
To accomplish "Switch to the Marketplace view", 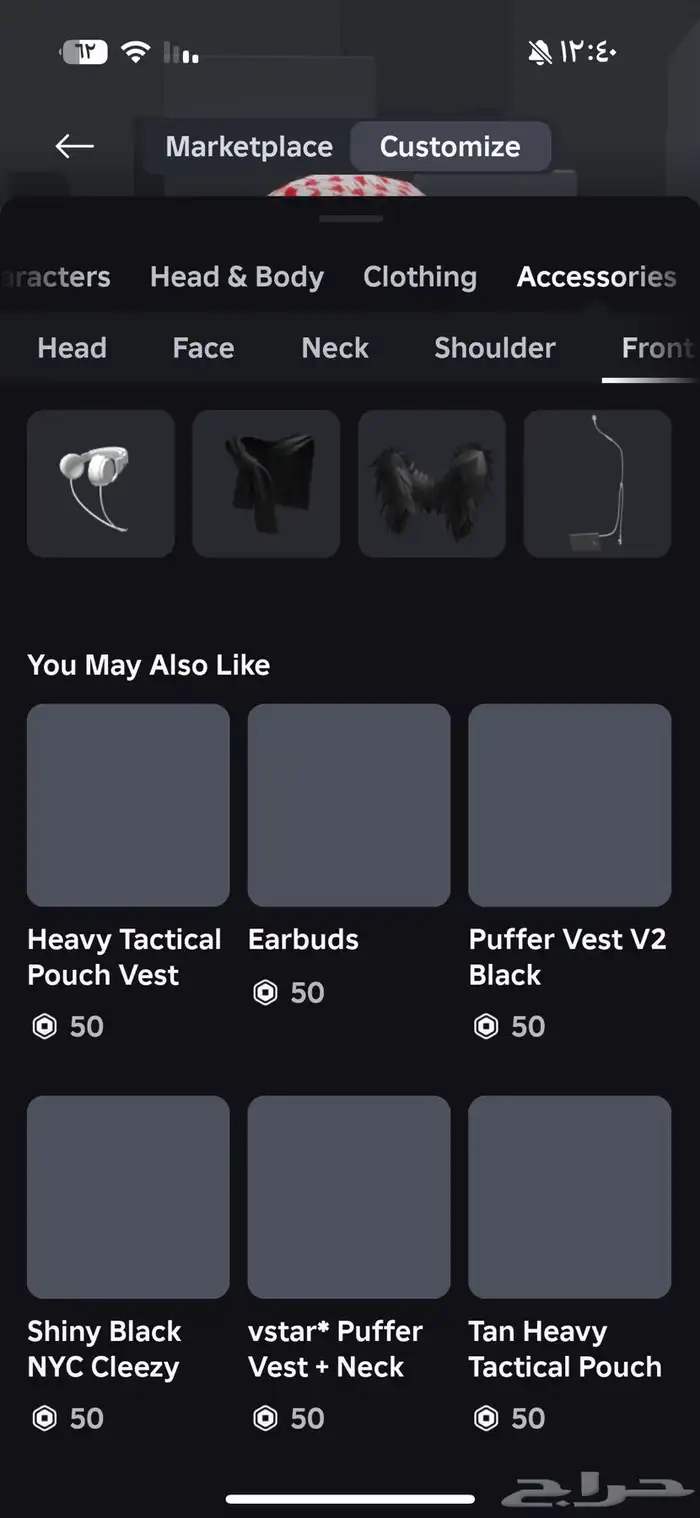I will [x=249, y=146].
